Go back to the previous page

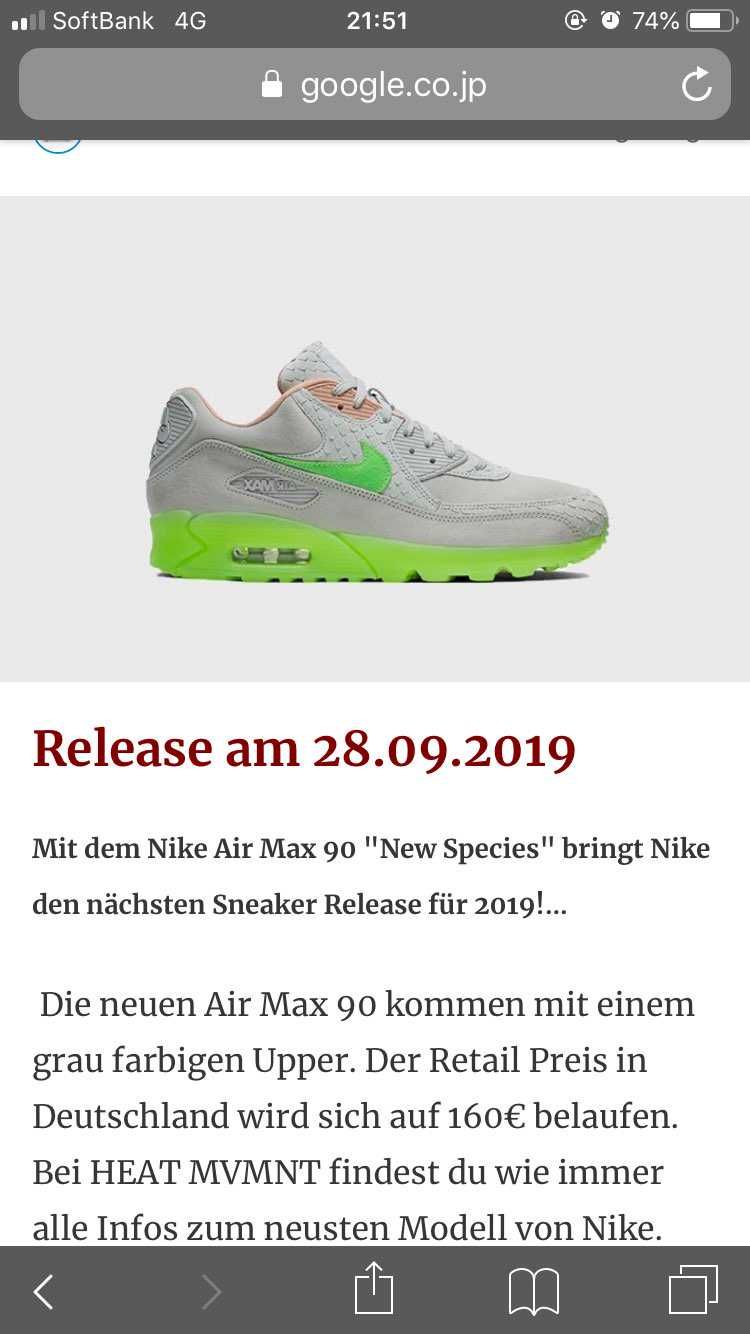point(43,1292)
